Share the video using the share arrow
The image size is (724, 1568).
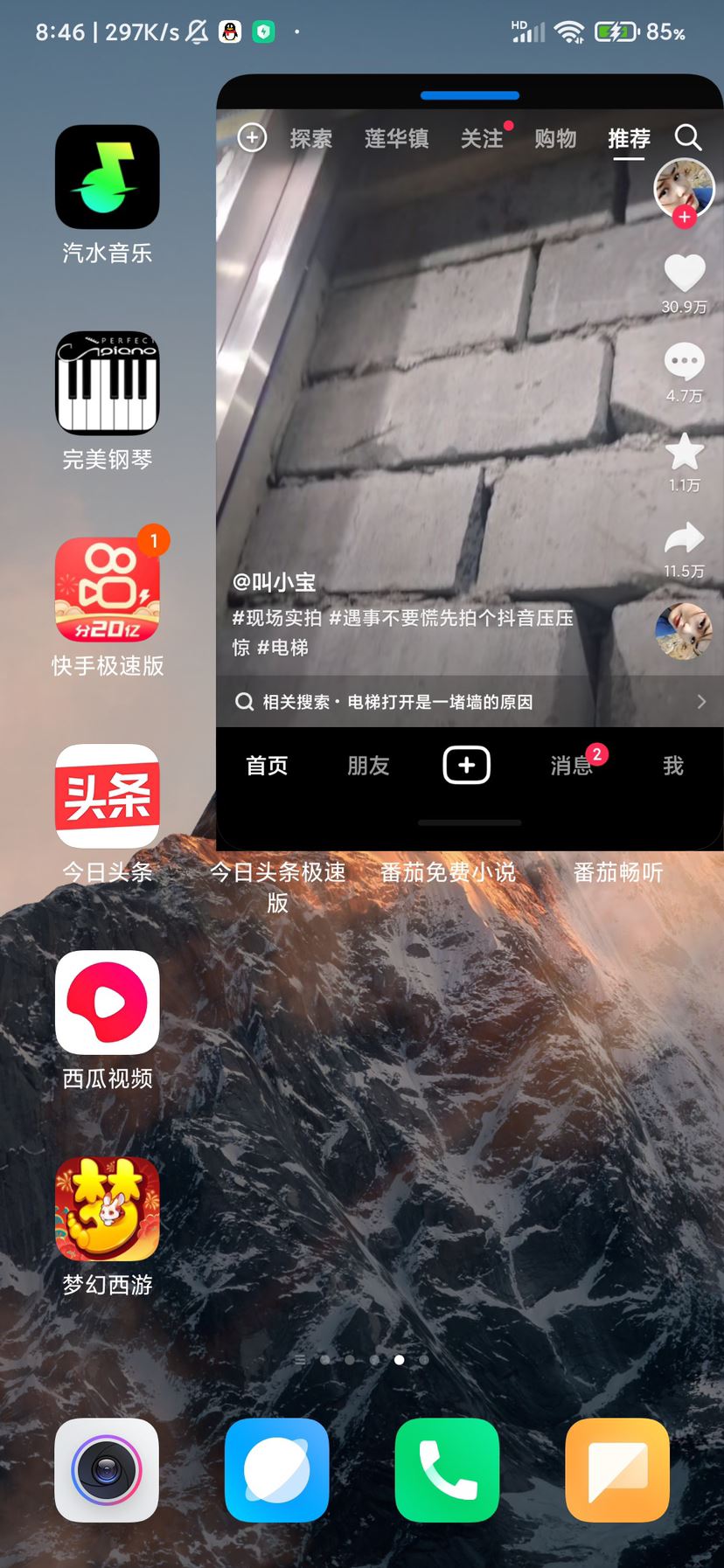coord(686,539)
